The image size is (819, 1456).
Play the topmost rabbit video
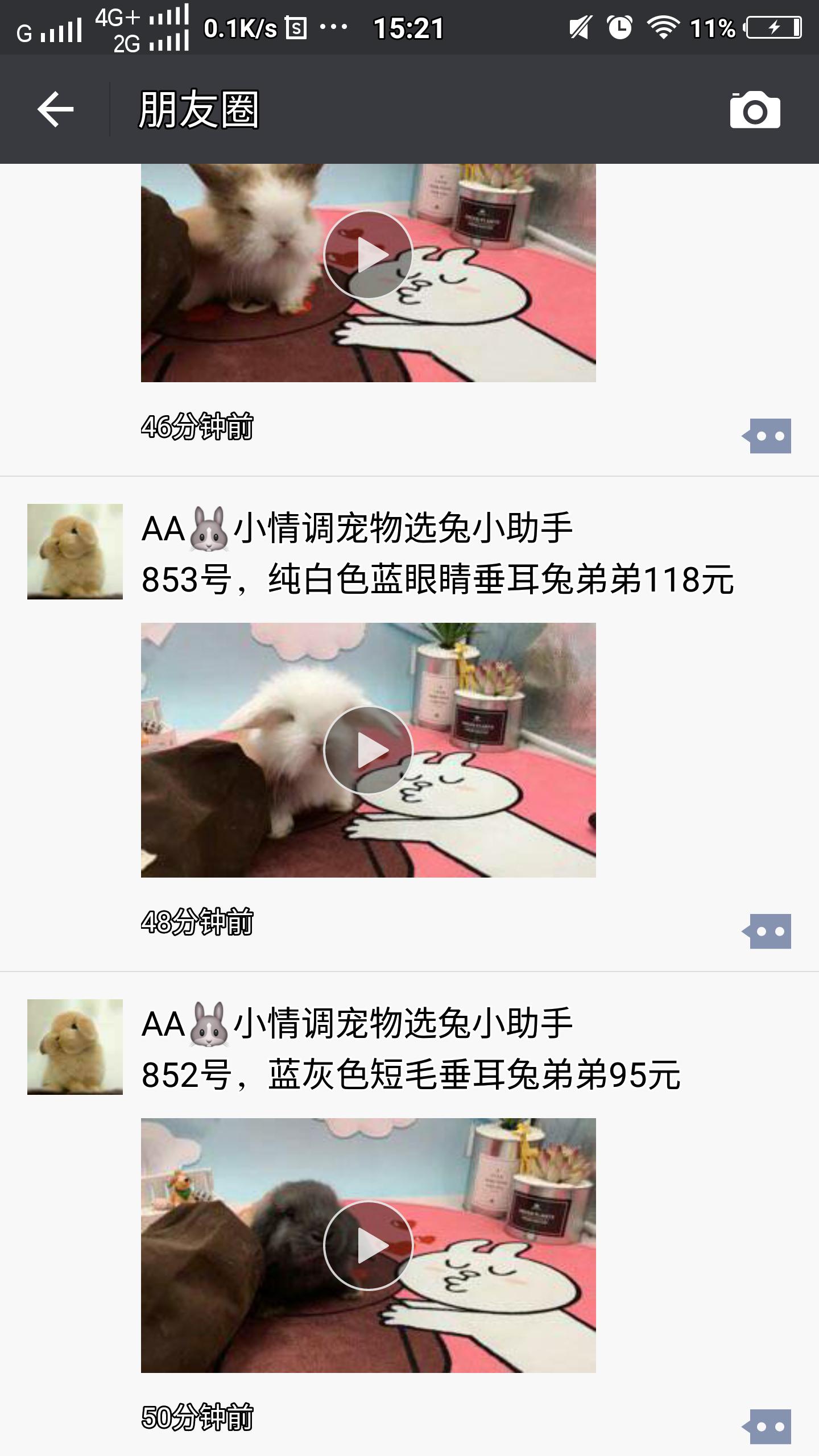tap(370, 254)
